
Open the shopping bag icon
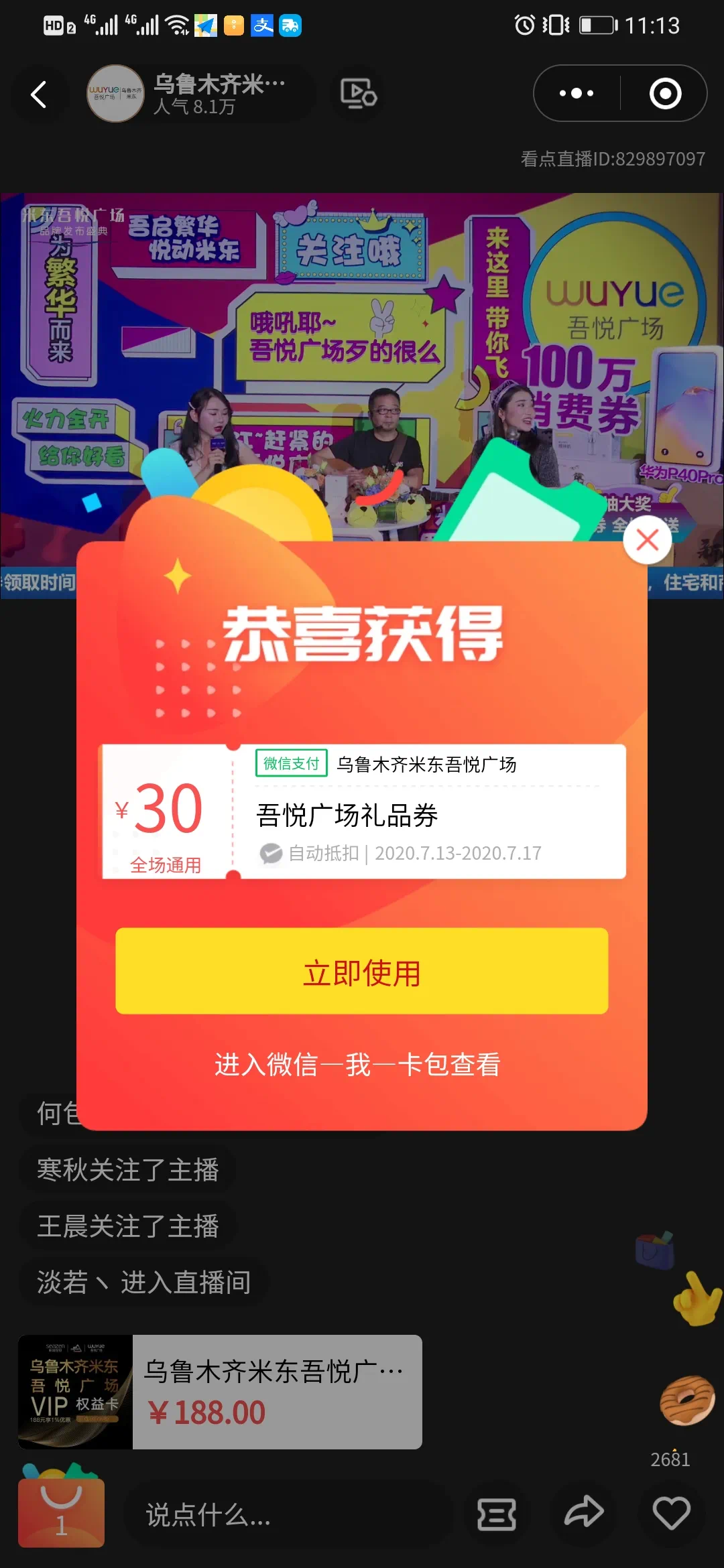(x=61, y=1511)
